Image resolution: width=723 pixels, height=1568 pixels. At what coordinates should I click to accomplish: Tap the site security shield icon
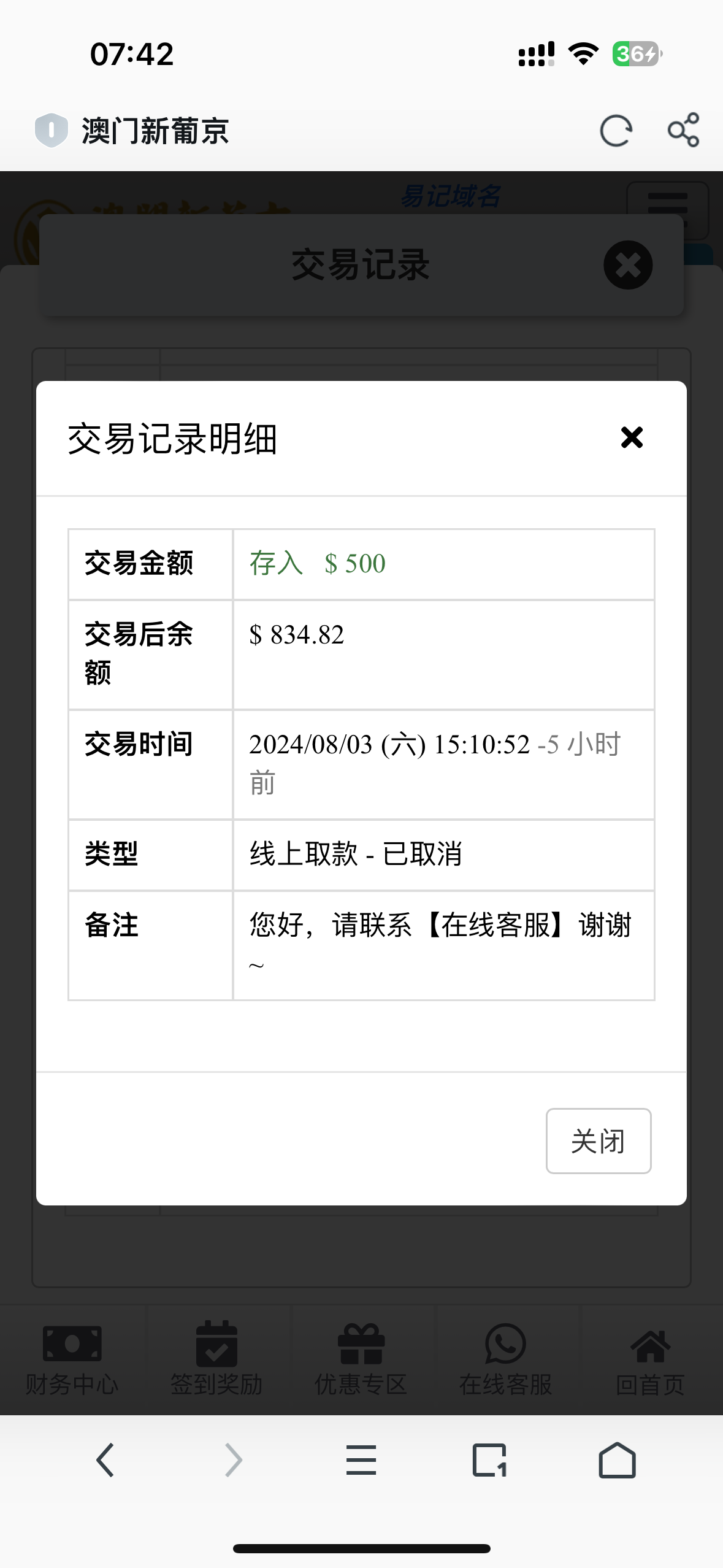pos(51,130)
